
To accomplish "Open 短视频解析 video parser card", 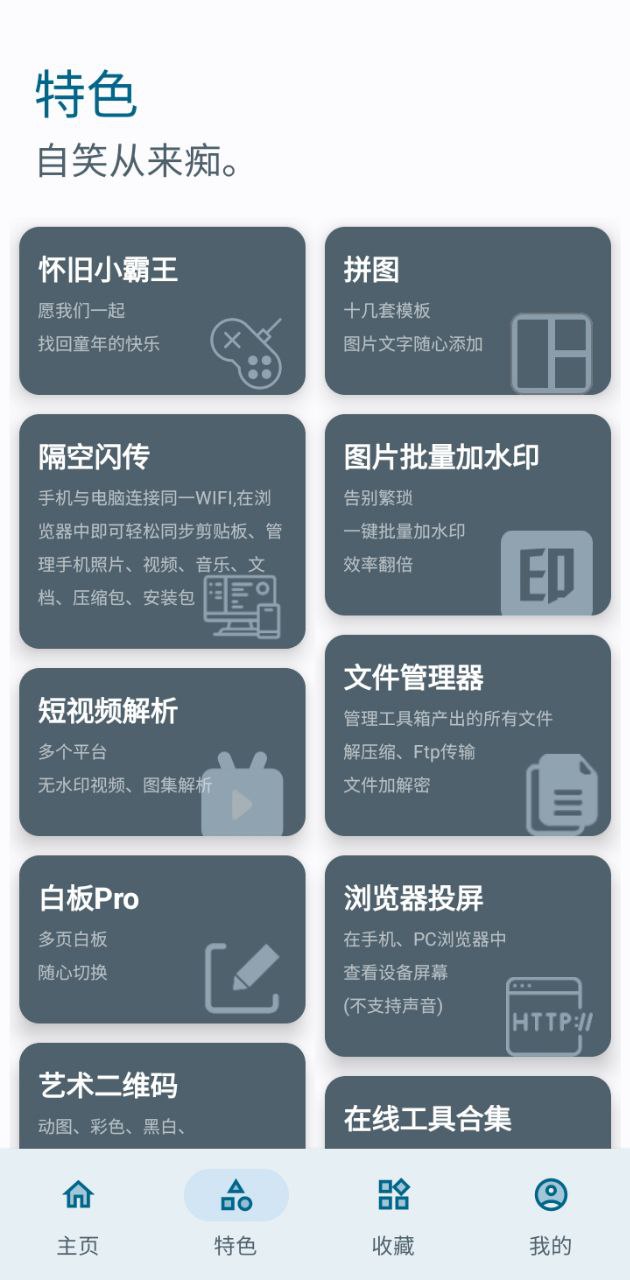I will (x=162, y=751).
